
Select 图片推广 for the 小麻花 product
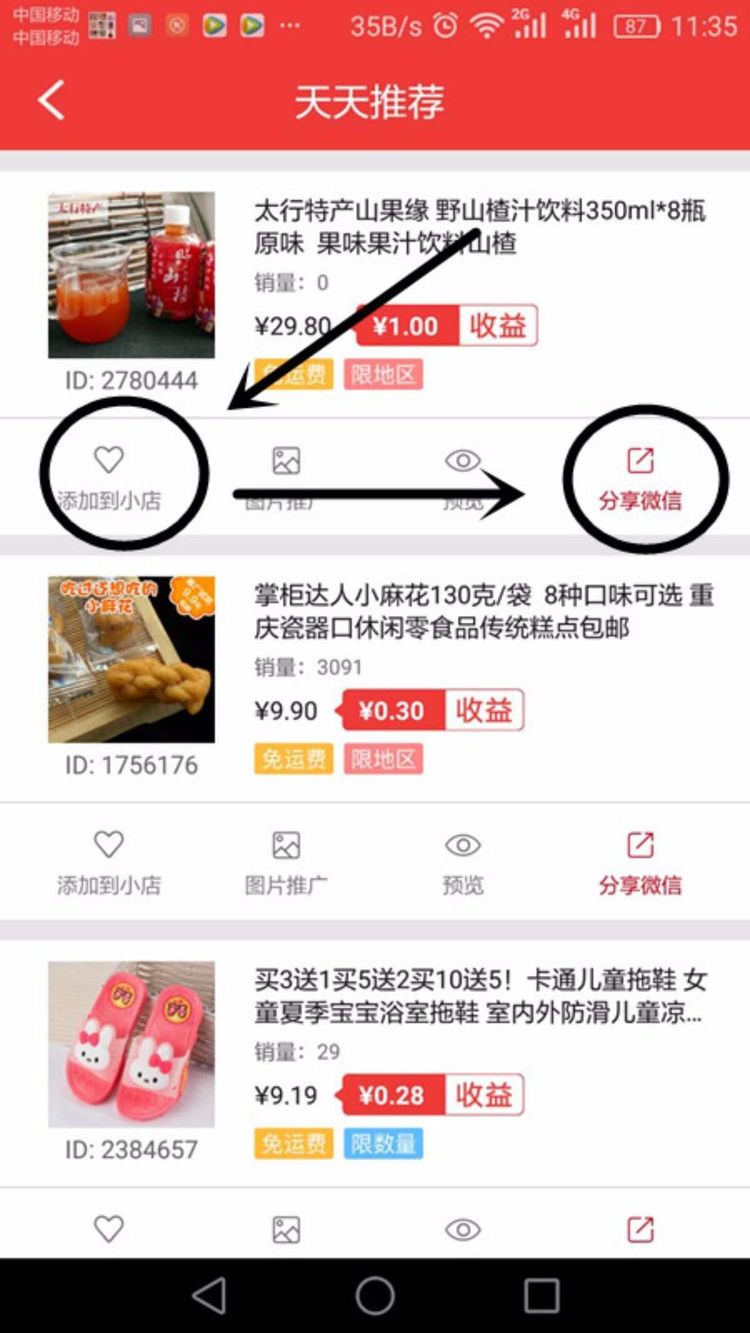[x=286, y=862]
